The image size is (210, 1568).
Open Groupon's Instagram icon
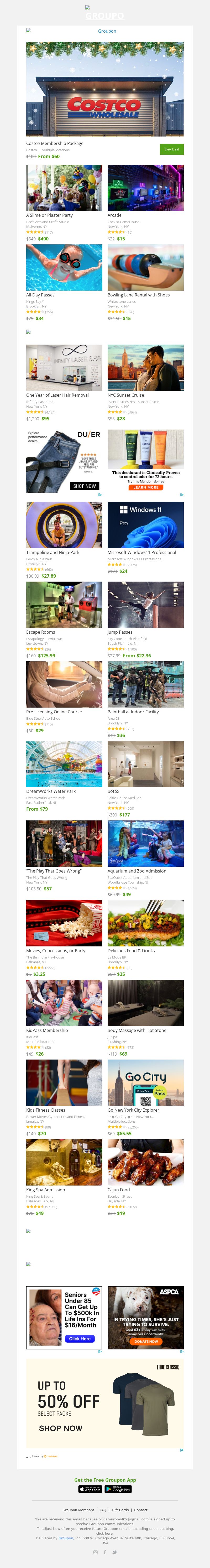pyautogui.click(x=95, y=1552)
